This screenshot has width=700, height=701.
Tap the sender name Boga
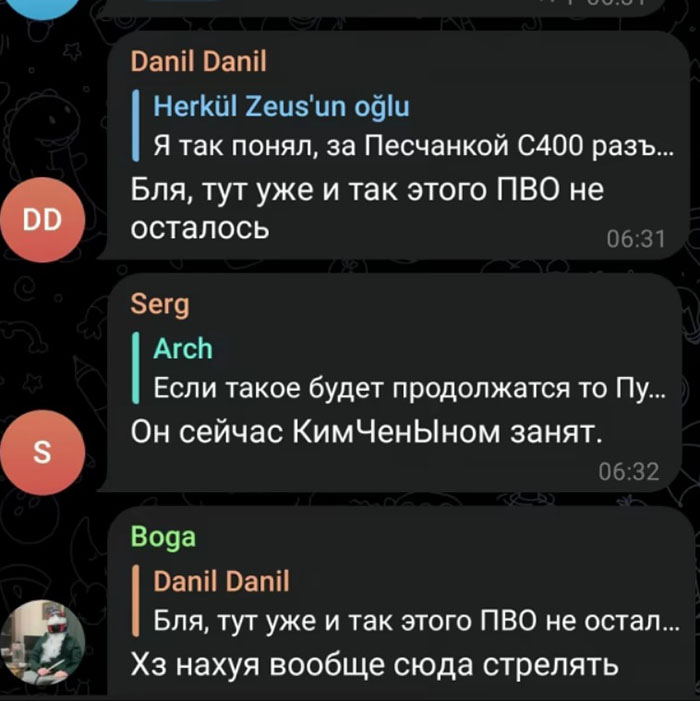click(164, 537)
